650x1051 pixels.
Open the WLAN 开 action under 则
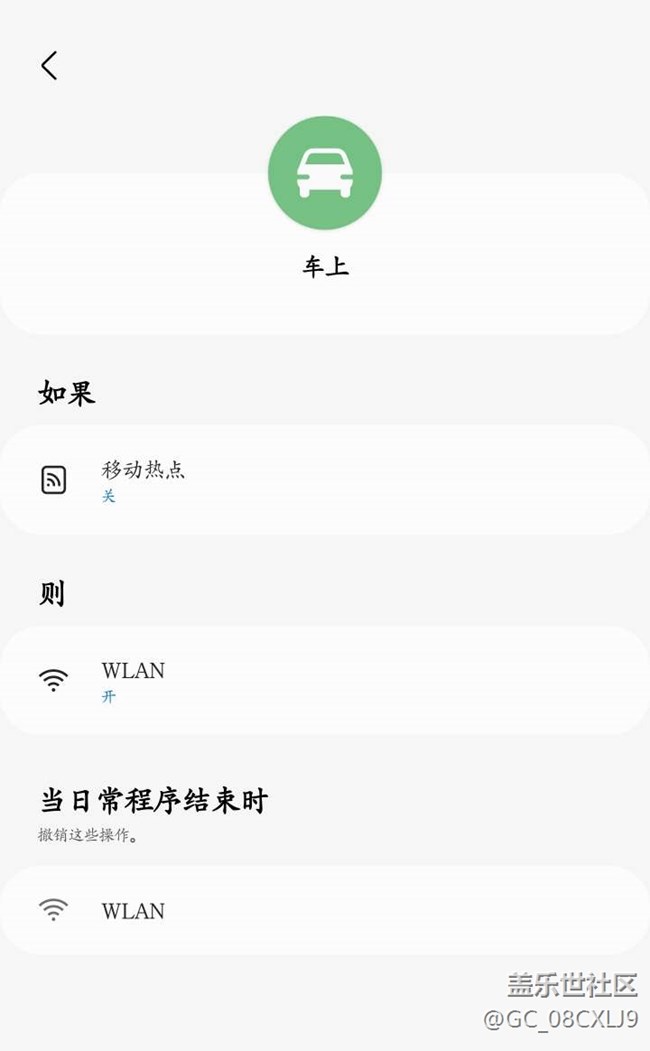click(324, 681)
